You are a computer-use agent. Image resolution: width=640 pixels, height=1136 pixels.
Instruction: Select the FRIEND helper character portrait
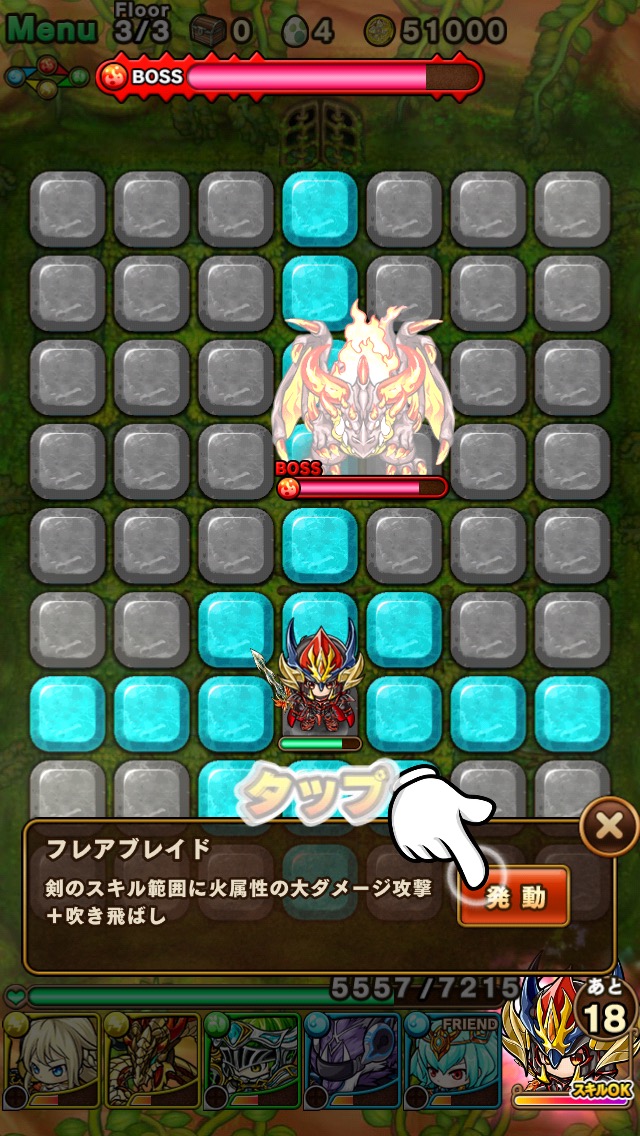pyautogui.click(x=452, y=1060)
